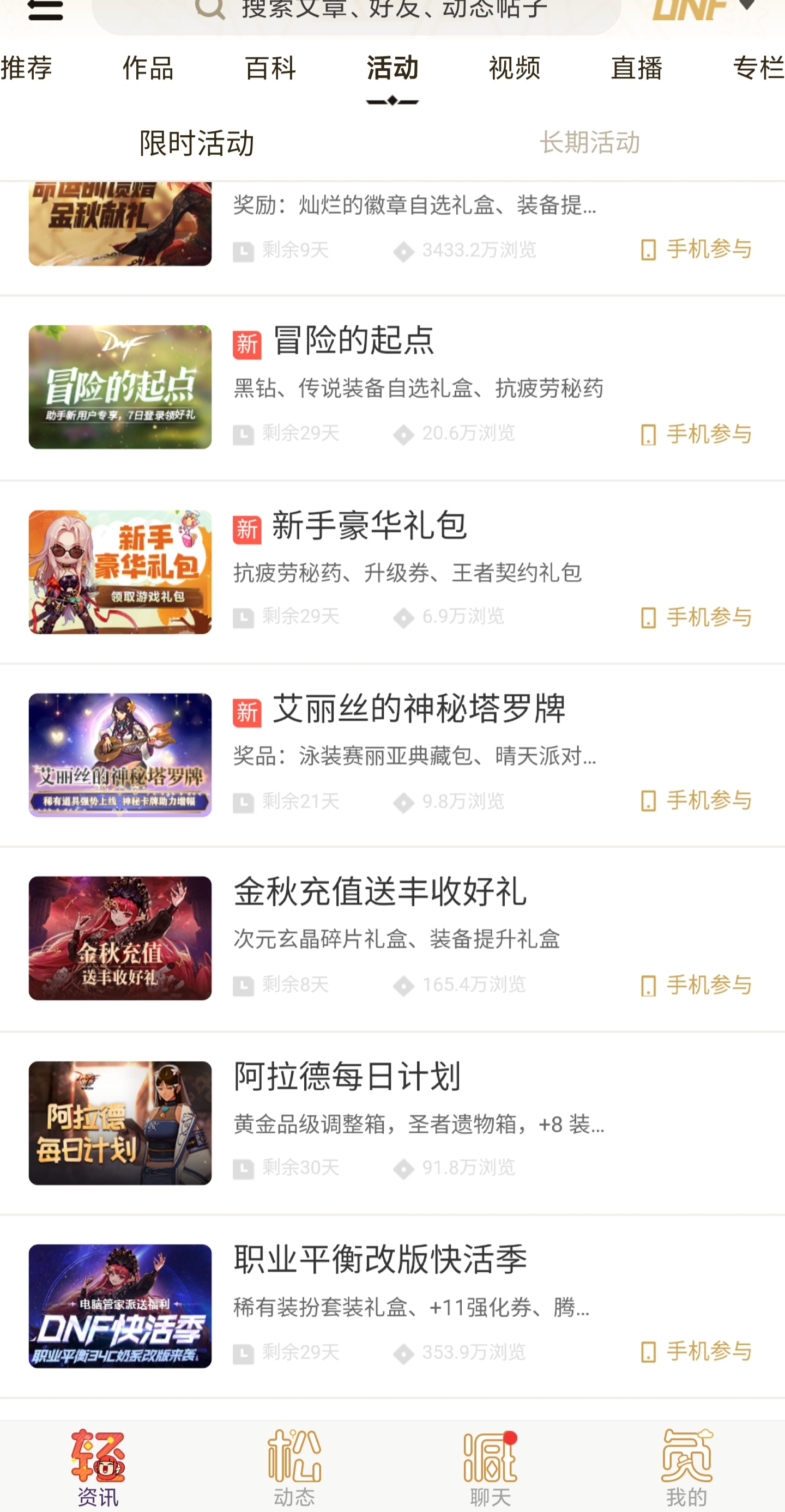The height and width of the screenshot is (1512, 785).
Task: Select the 推荐 tab
Action: pos(26,69)
